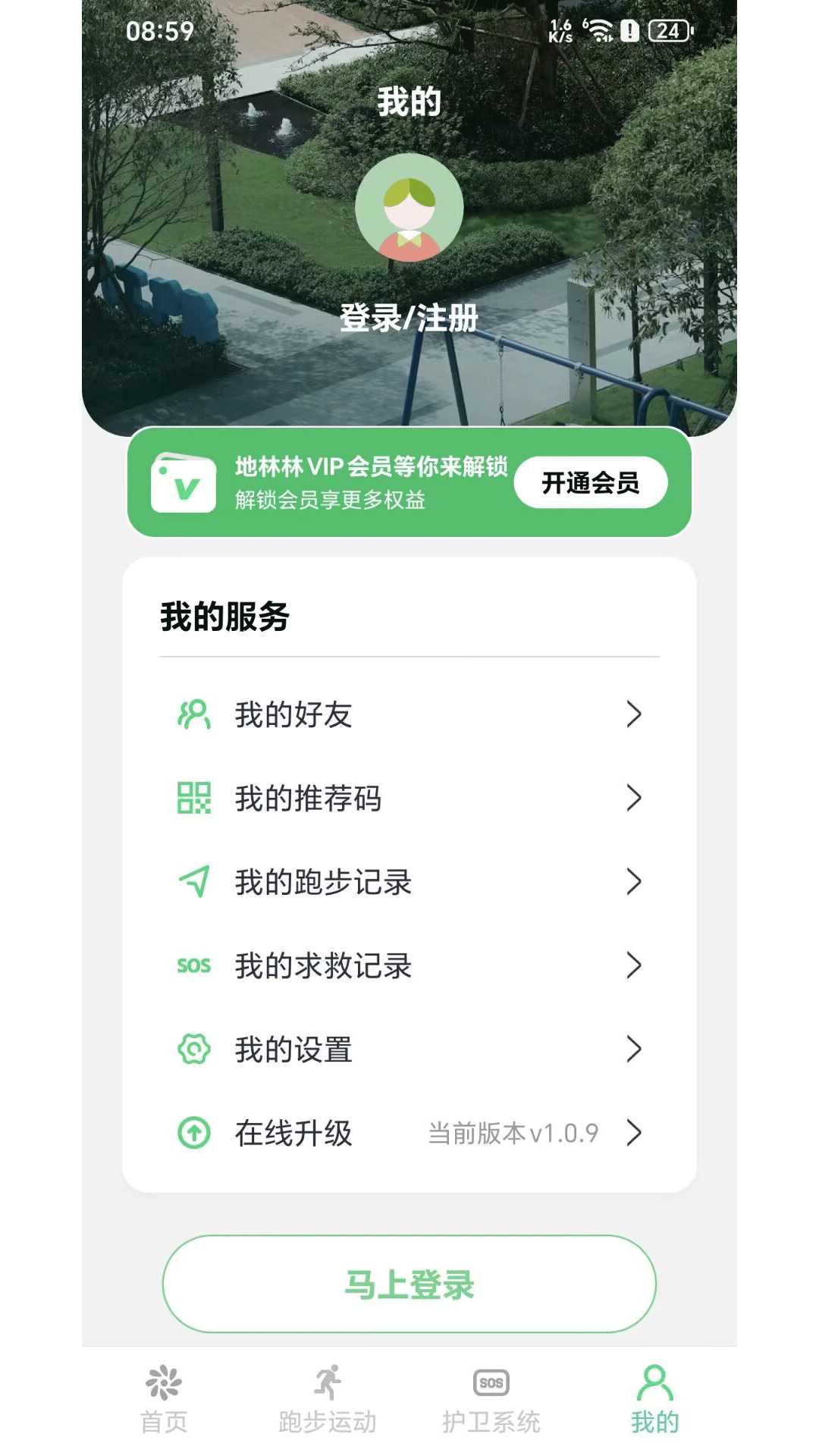
Task: Select the SOS icon on 护卫系统 tab
Action: point(491,1383)
